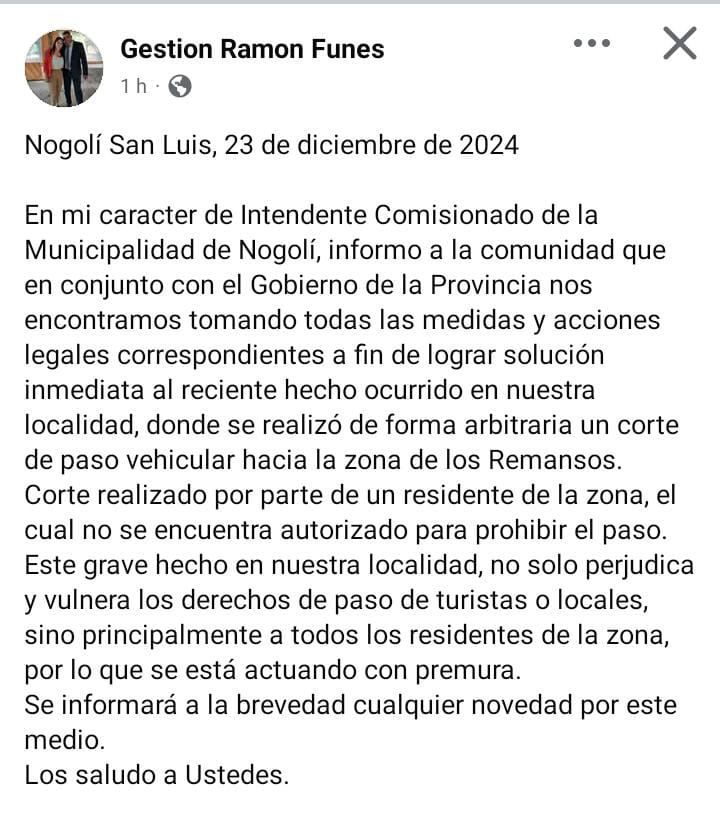Open the Gestion Ramon Funes page name
720x818 pixels.
coord(253,49)
